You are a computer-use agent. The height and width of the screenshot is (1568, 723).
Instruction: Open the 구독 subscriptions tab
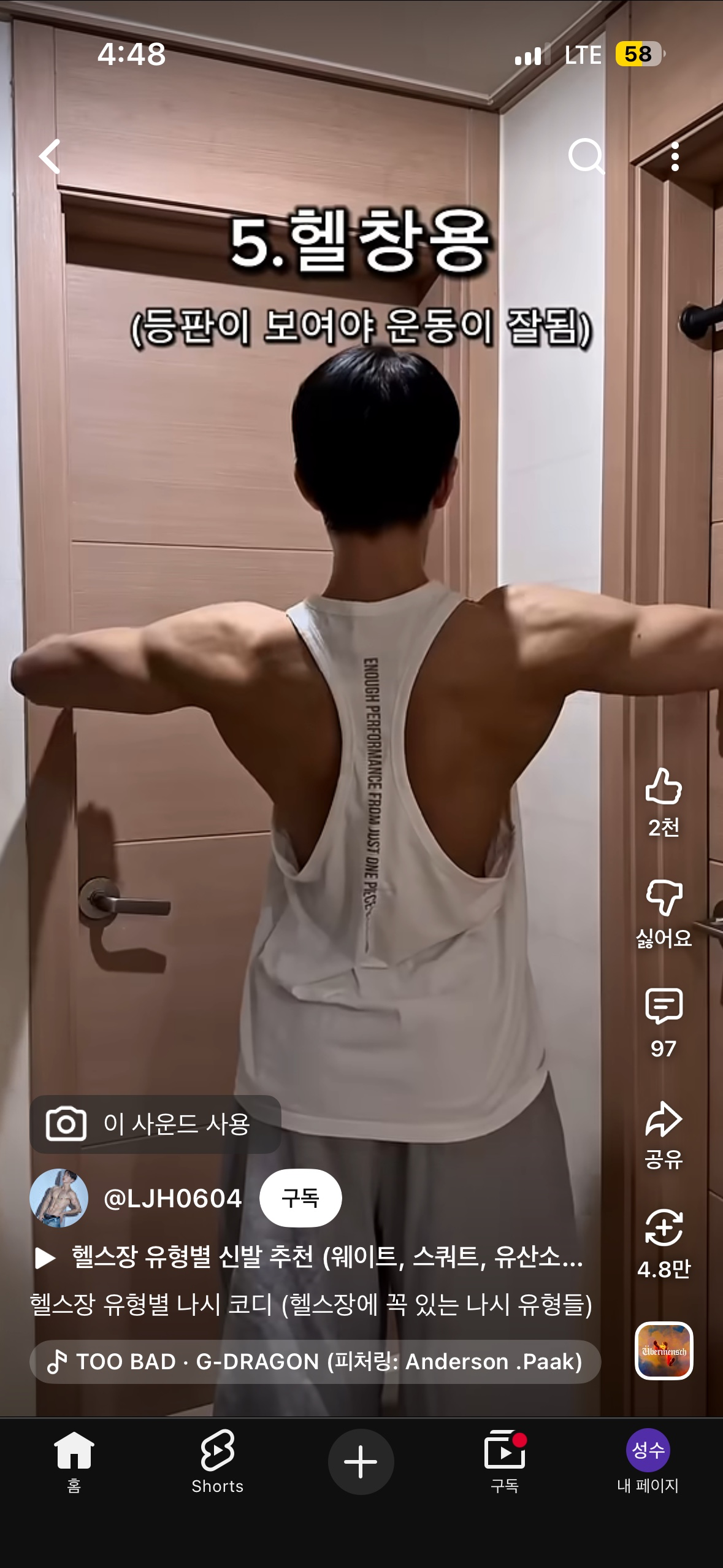click(505, 1461)
